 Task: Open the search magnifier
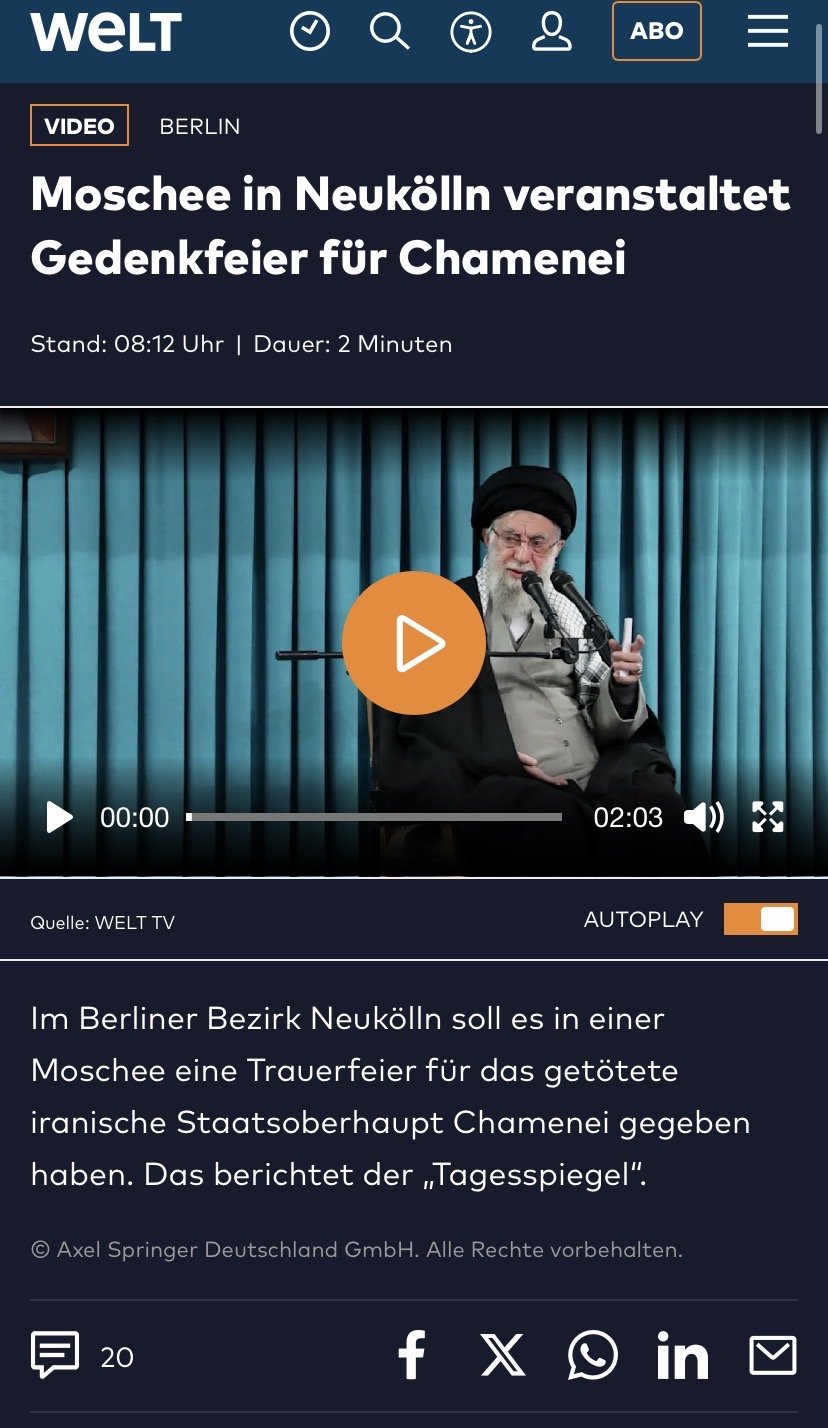click(x=390, y=32)
